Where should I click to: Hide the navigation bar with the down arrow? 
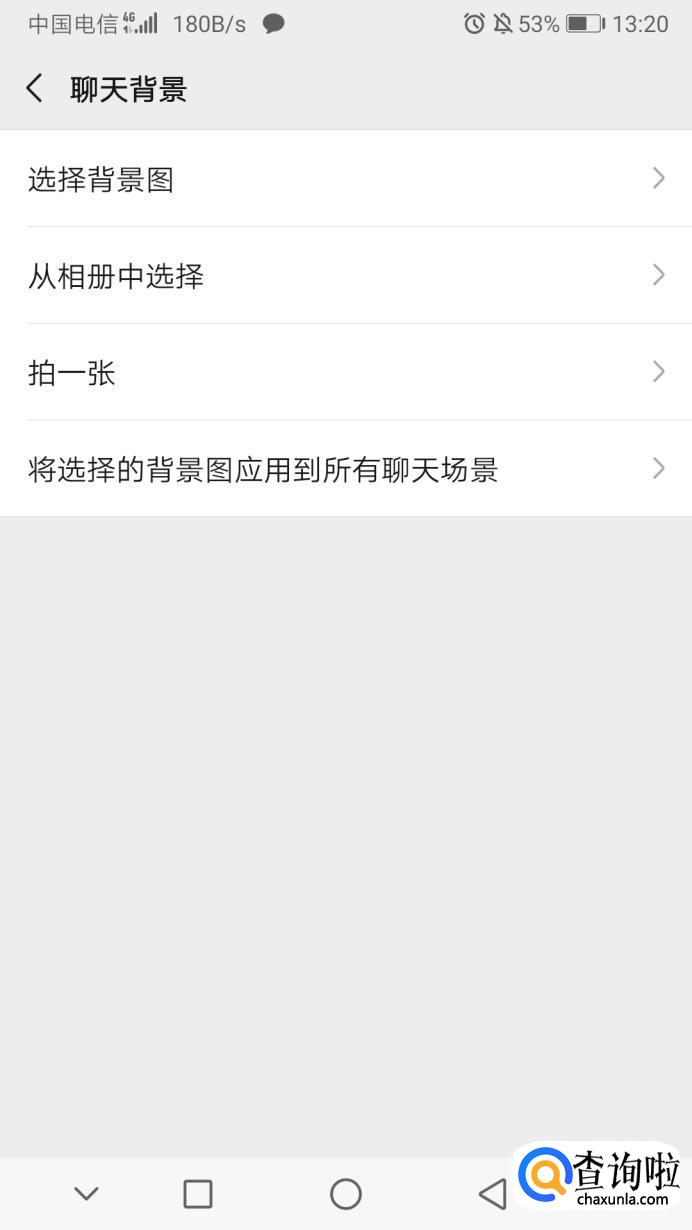(87, 1193)
